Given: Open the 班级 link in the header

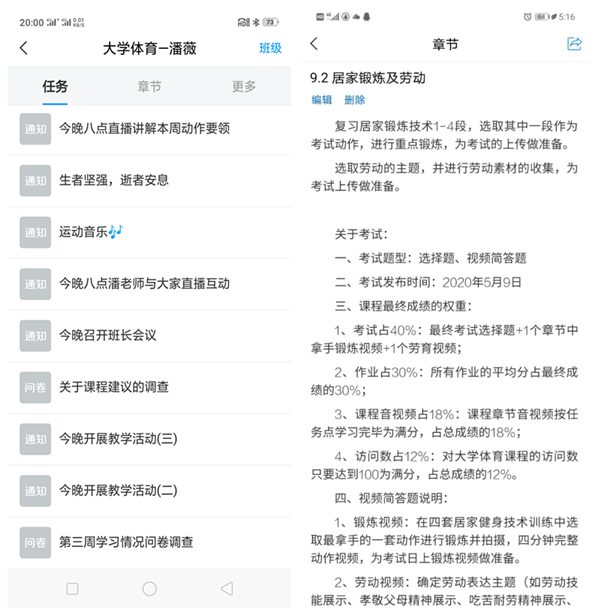Looking at the screenshot, I should click(x=270, y=48).
